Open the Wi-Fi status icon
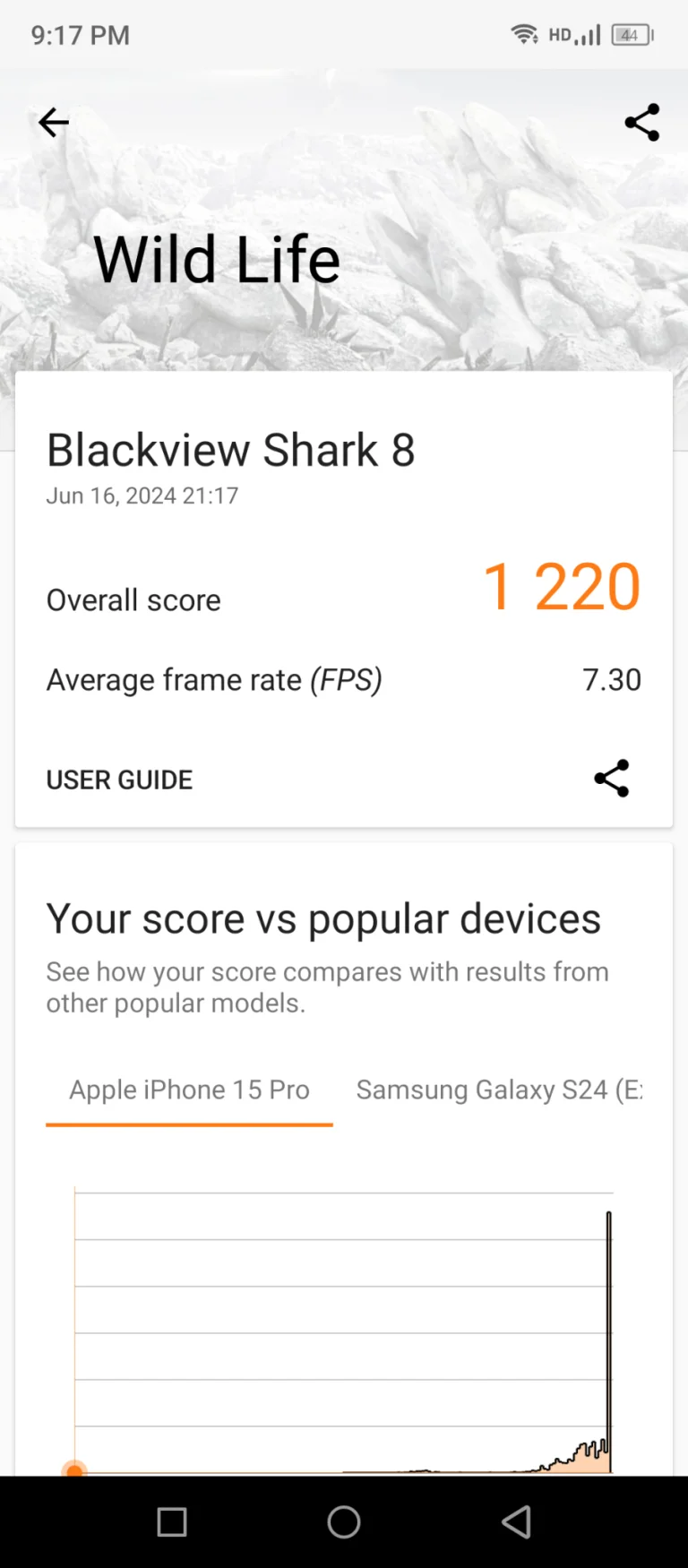This screenshot has width=688, height=1568. coord(526,34)
